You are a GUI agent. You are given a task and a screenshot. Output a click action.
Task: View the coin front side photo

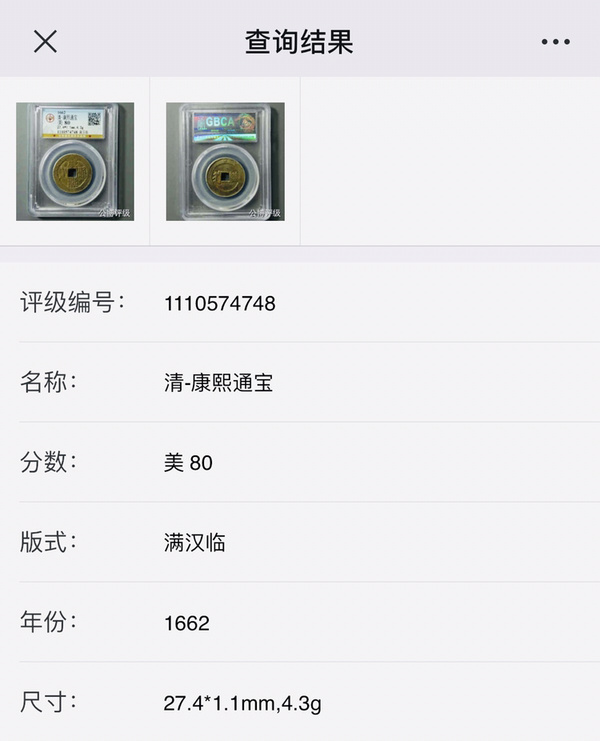[x=75, y=161]
